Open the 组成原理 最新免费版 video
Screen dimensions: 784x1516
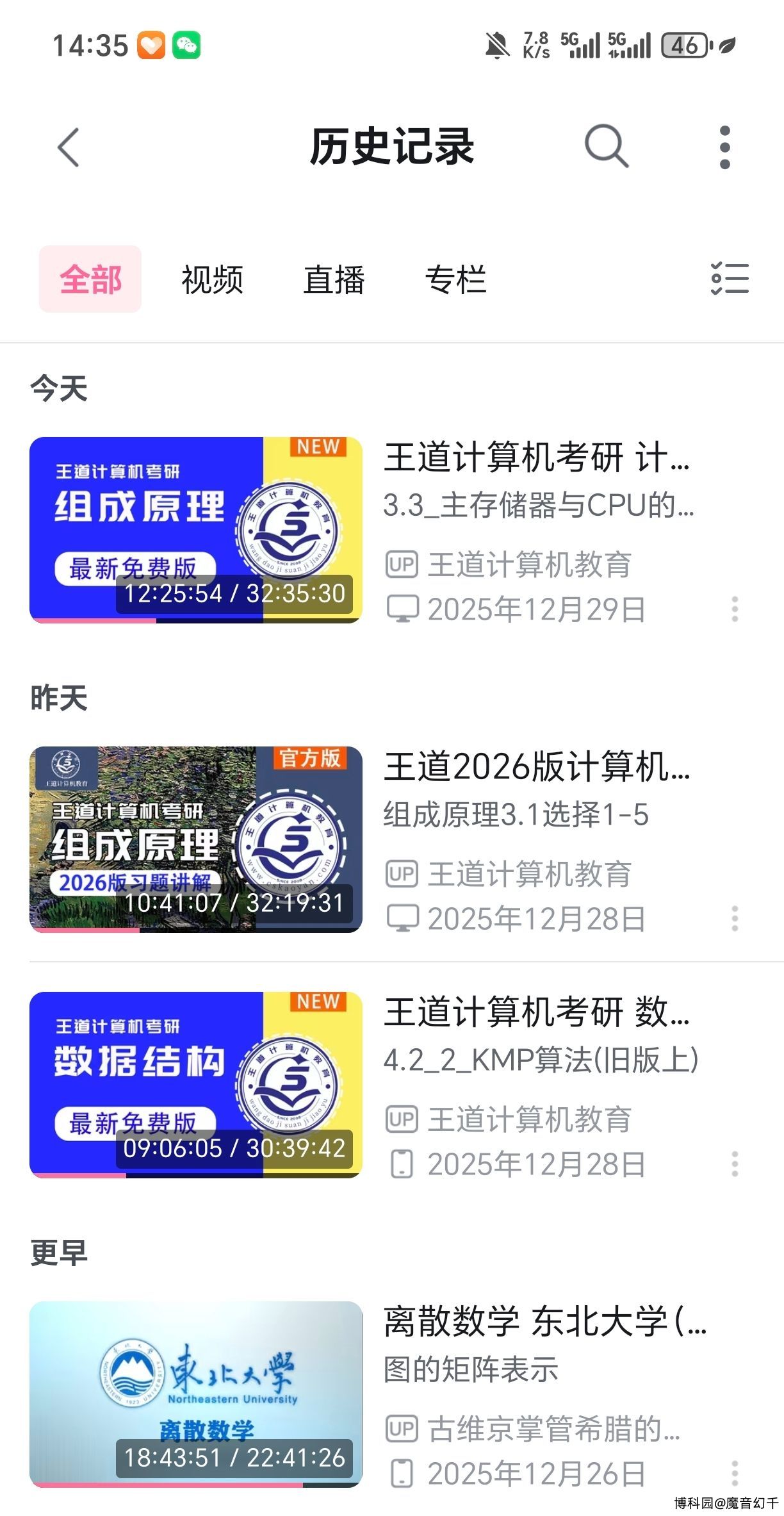[x=196, y=530]
